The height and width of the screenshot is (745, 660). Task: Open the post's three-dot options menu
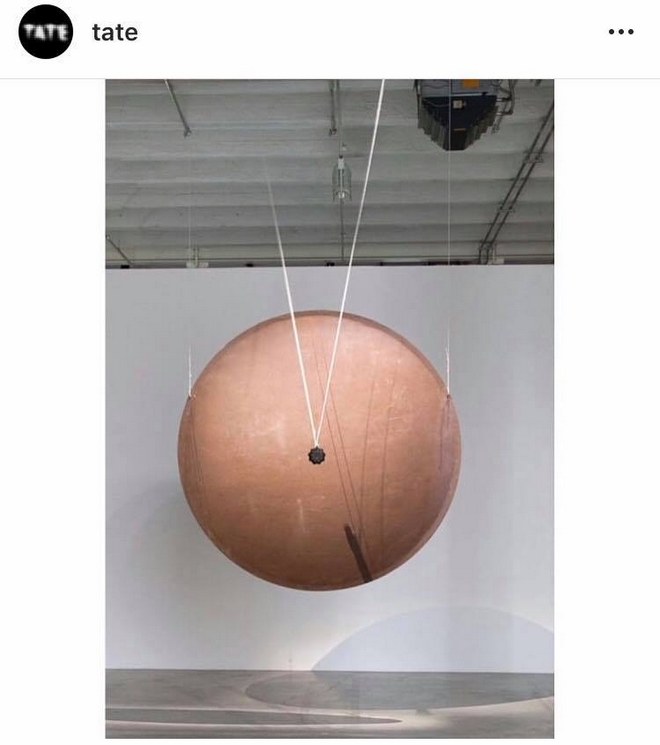pyautogui.click(x=621, y=32)
